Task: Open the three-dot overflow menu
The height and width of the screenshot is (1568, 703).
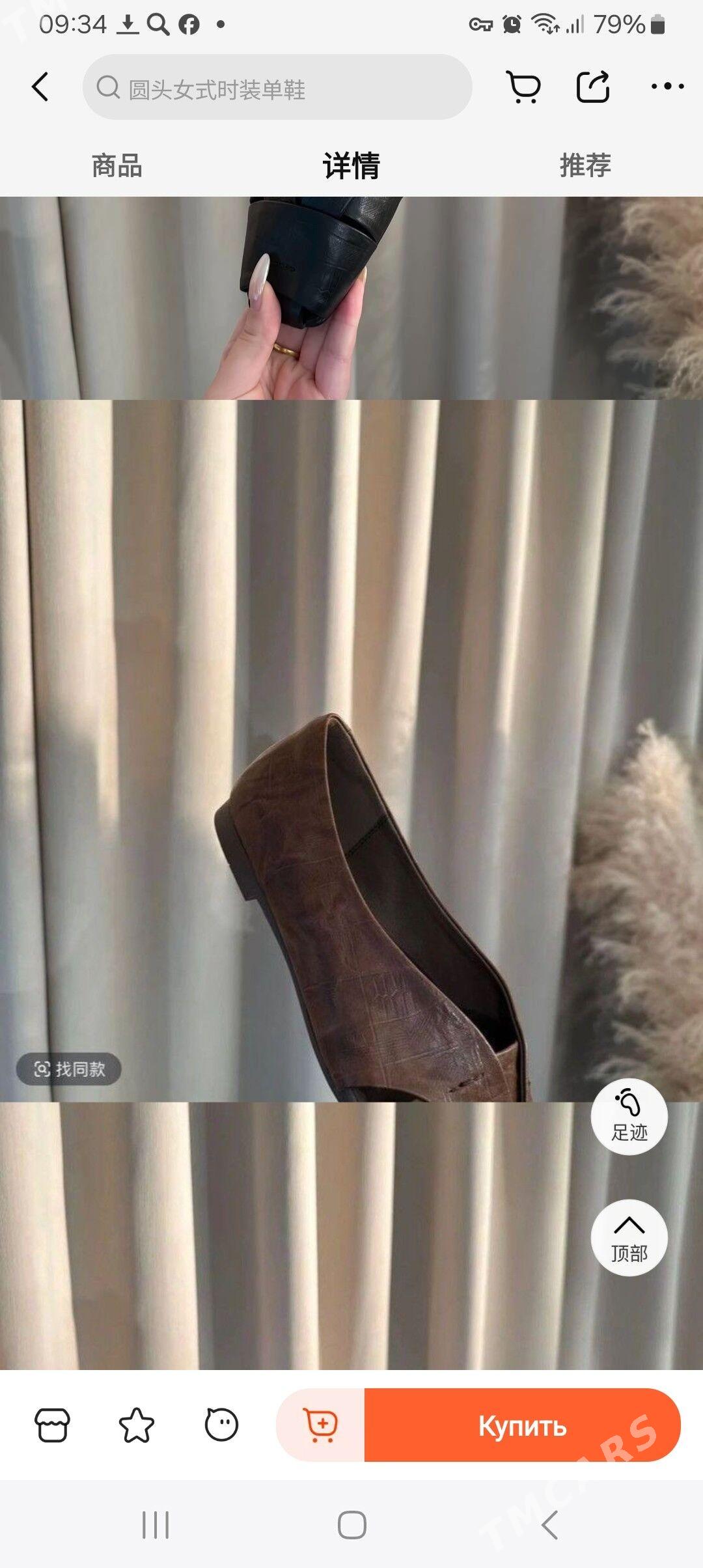Action: (x=667, y=87)
